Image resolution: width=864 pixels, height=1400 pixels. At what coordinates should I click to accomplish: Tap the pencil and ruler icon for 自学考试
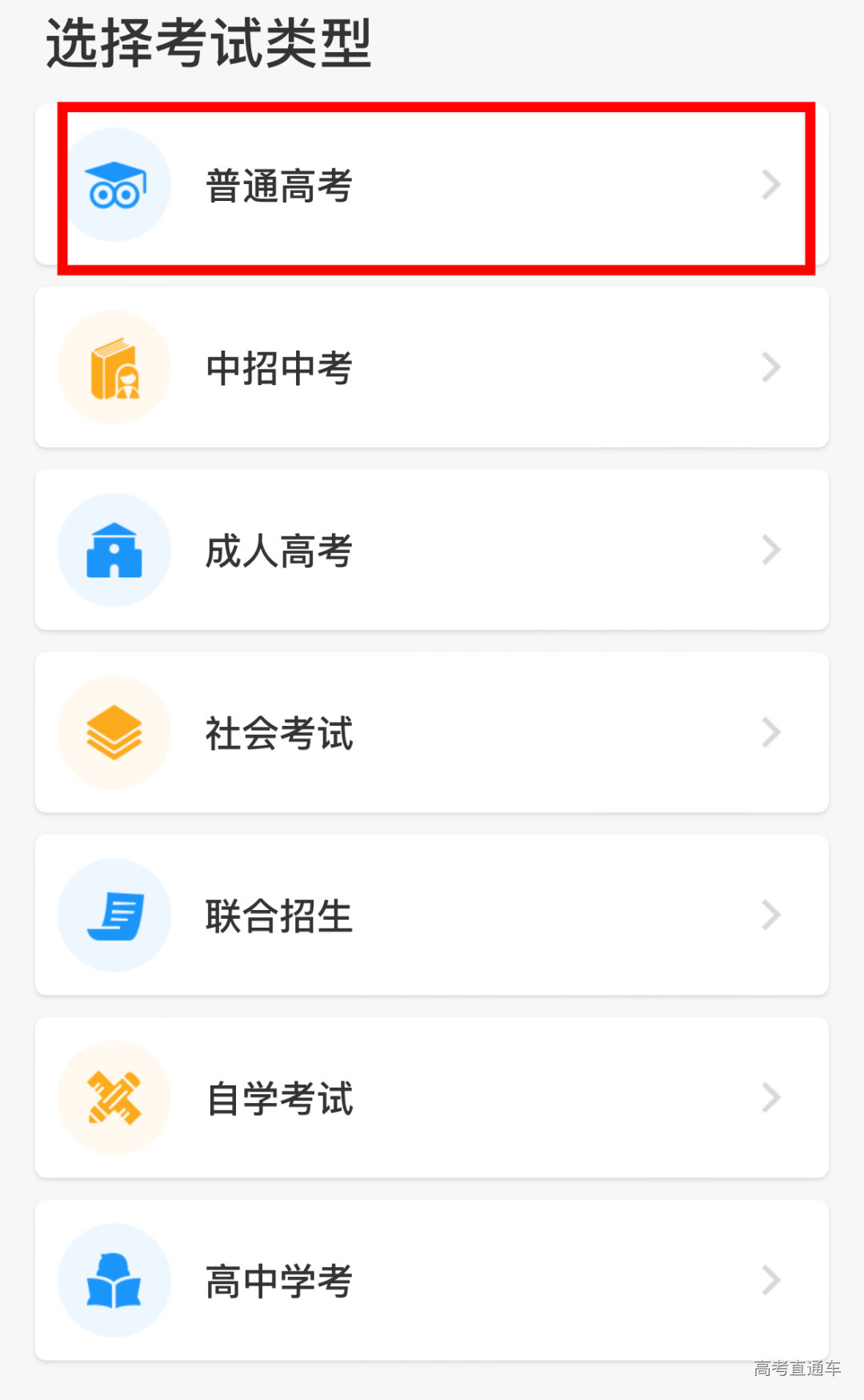(x=114, y=1097)
